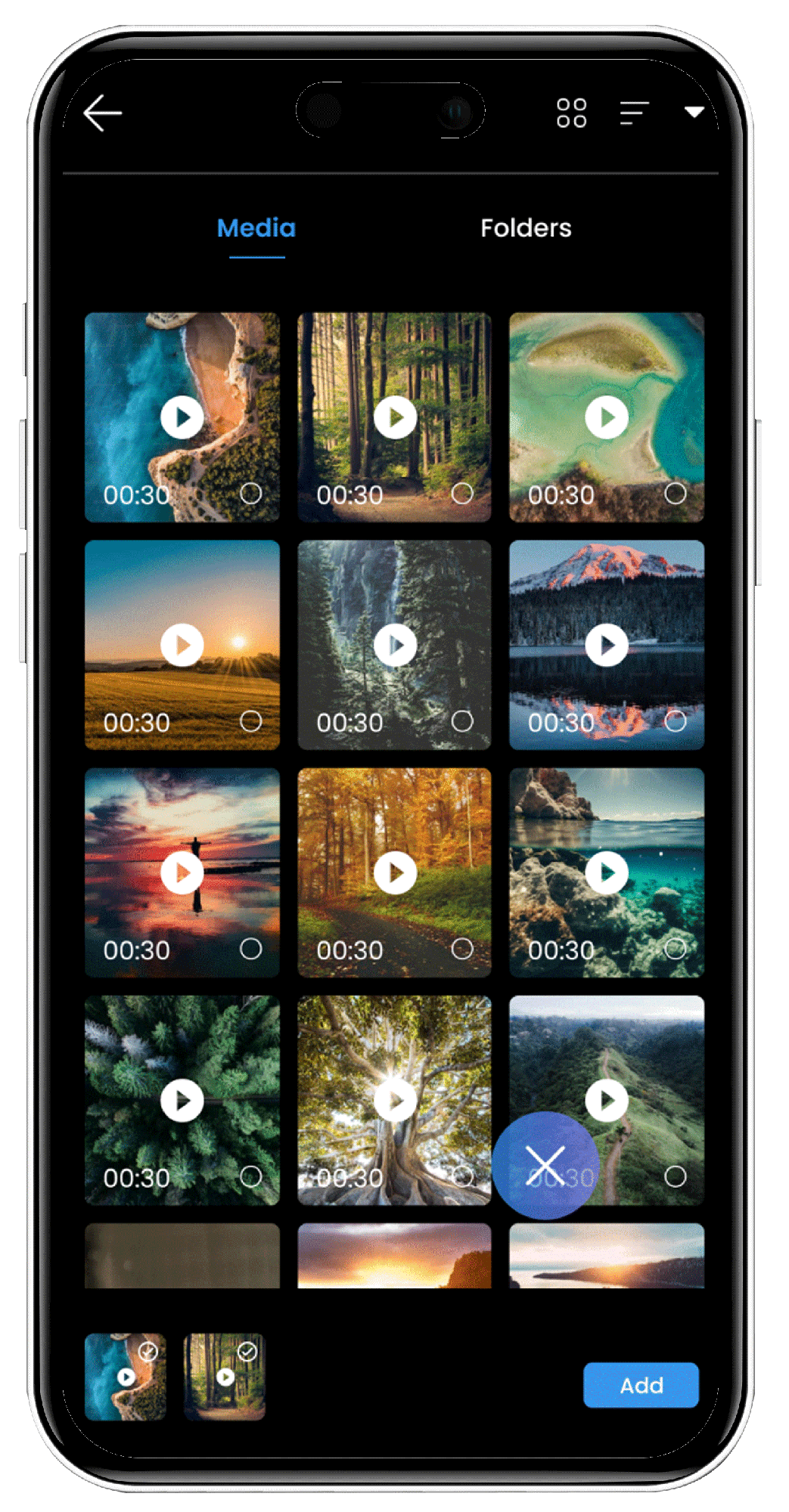
Task: Open the autumn forest path video
Action: pyautogui.click(x=394, y=872)
